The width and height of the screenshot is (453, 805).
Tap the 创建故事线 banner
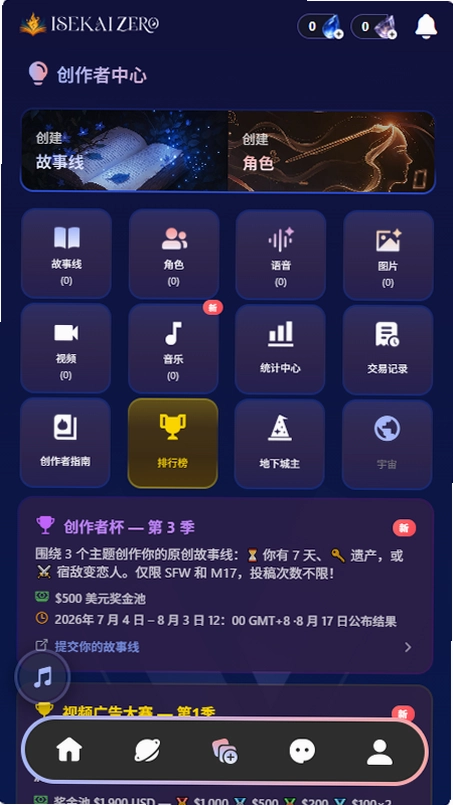[x=124, y=151]
